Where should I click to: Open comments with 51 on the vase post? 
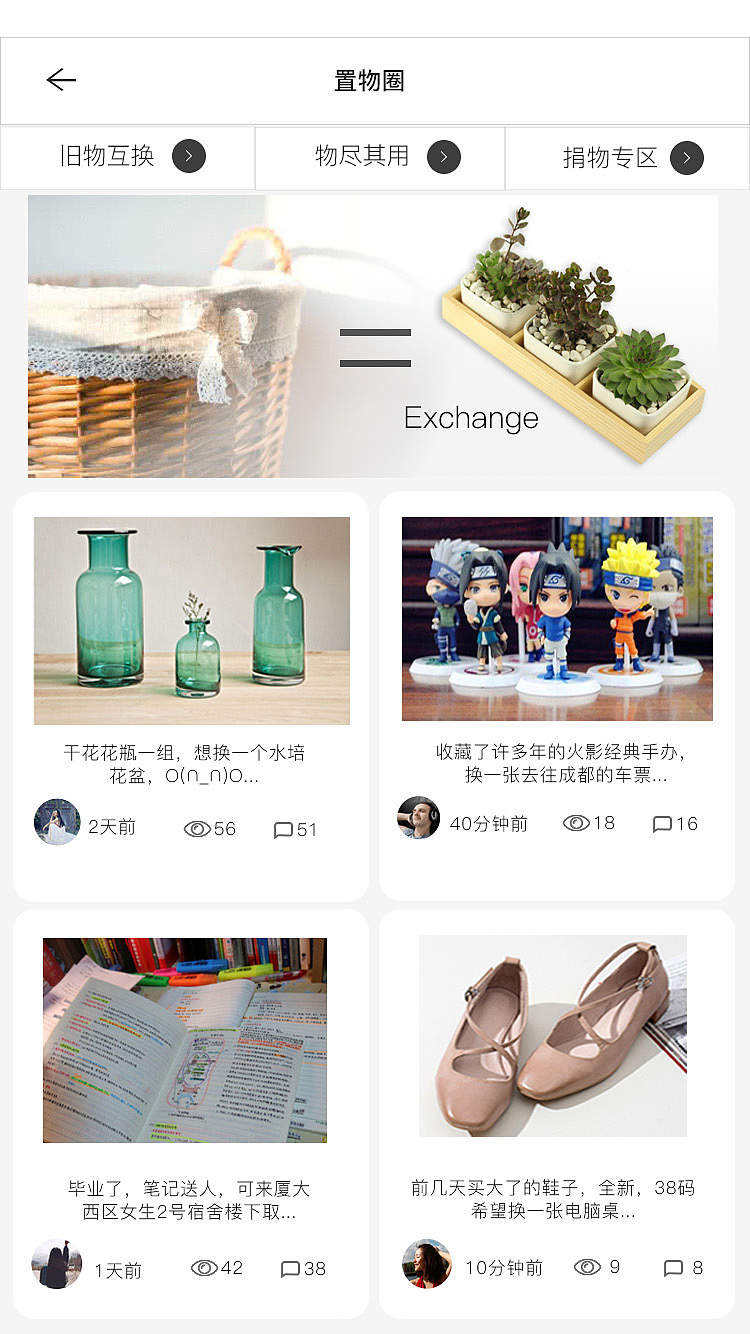click(x=295, y=830)
